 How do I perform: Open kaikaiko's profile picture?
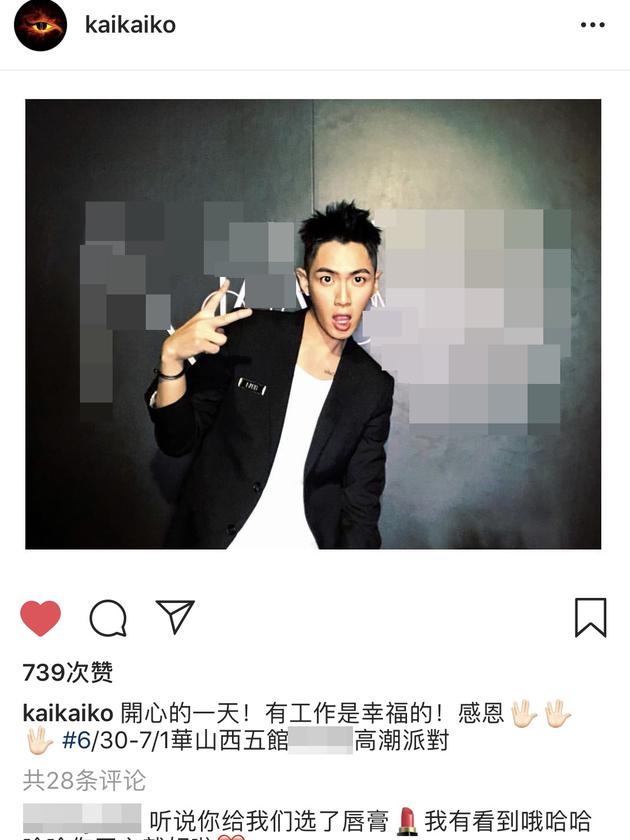point(40,25)
